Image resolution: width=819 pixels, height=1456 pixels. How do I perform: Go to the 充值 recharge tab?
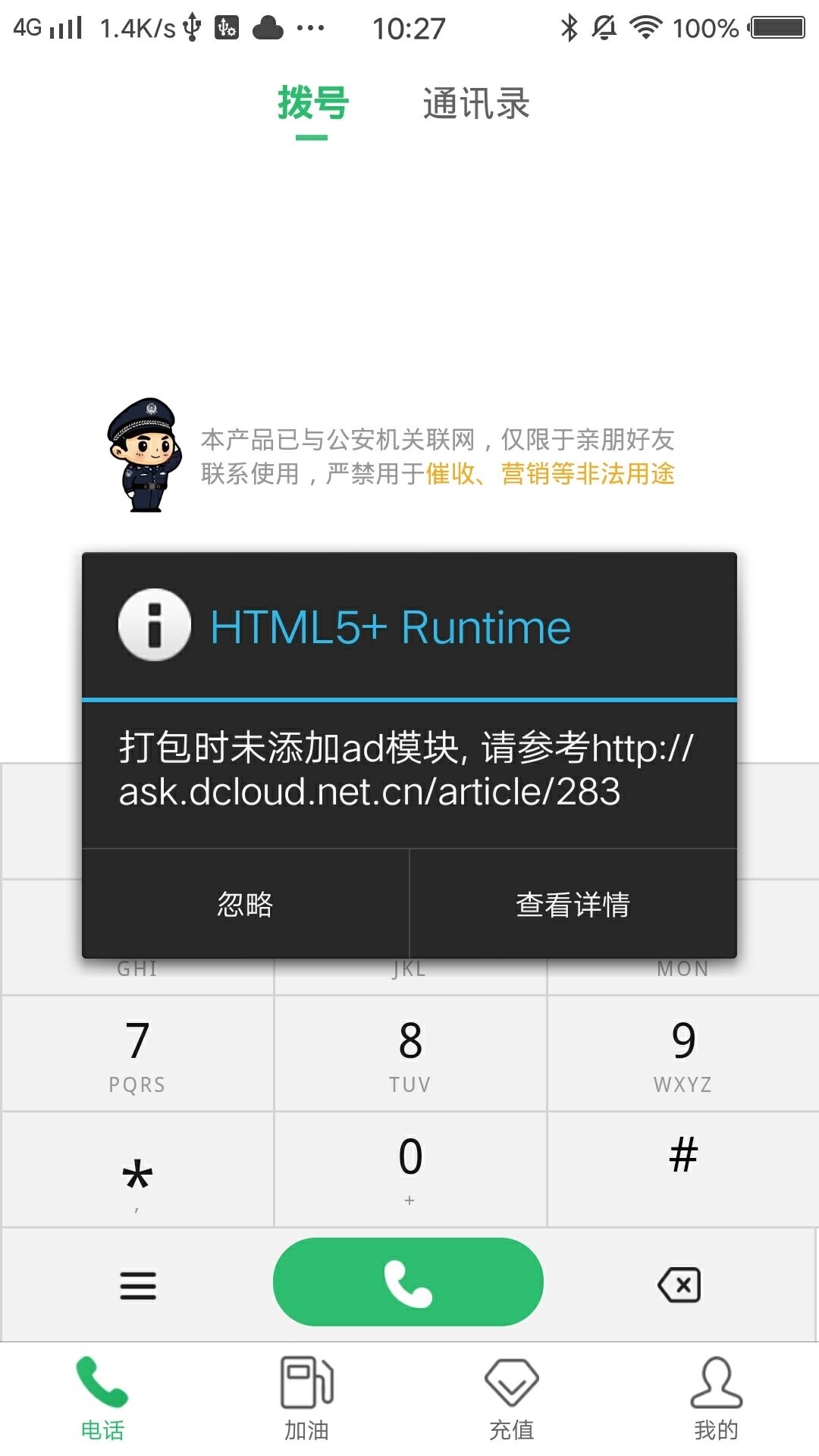pyautogui.click(x=511, y=1398)
